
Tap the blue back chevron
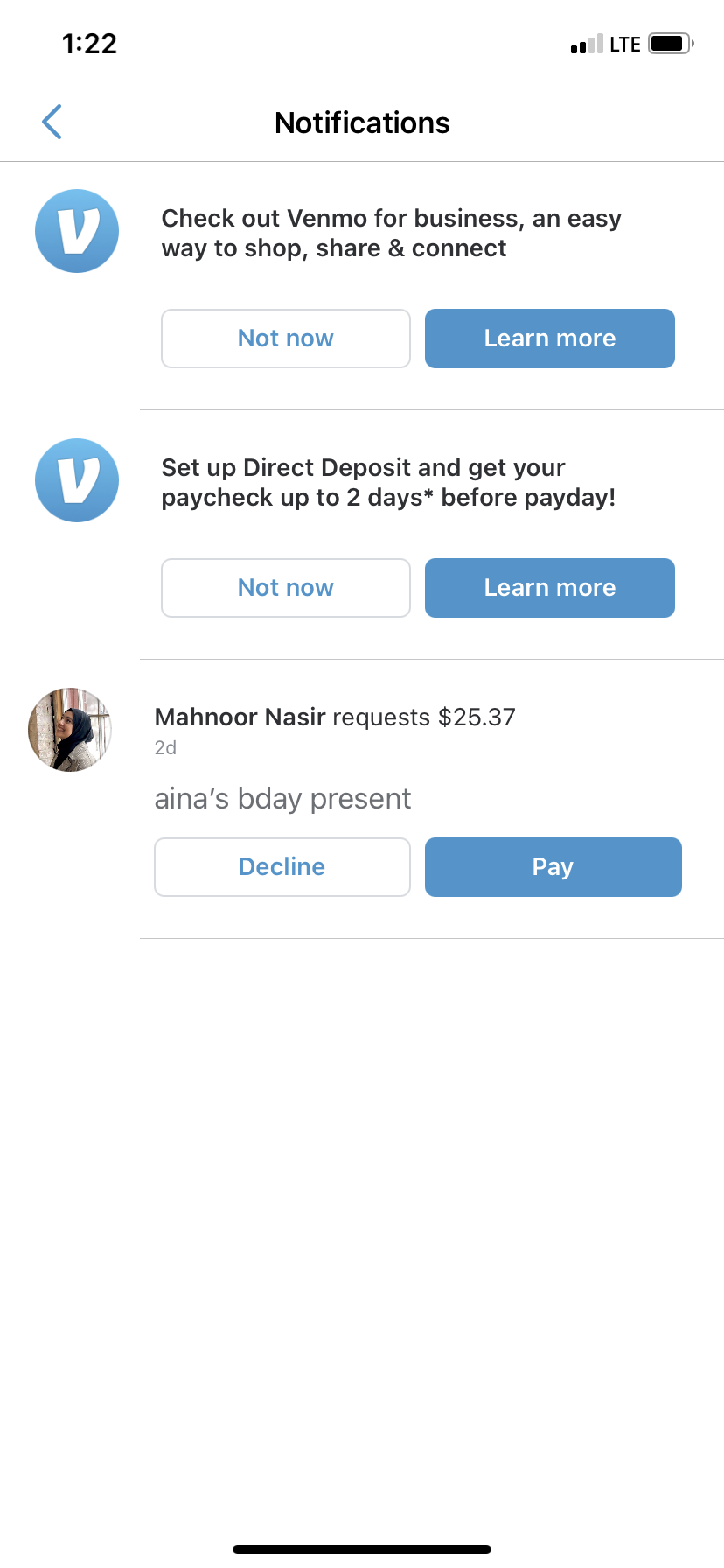click(52, 122)
